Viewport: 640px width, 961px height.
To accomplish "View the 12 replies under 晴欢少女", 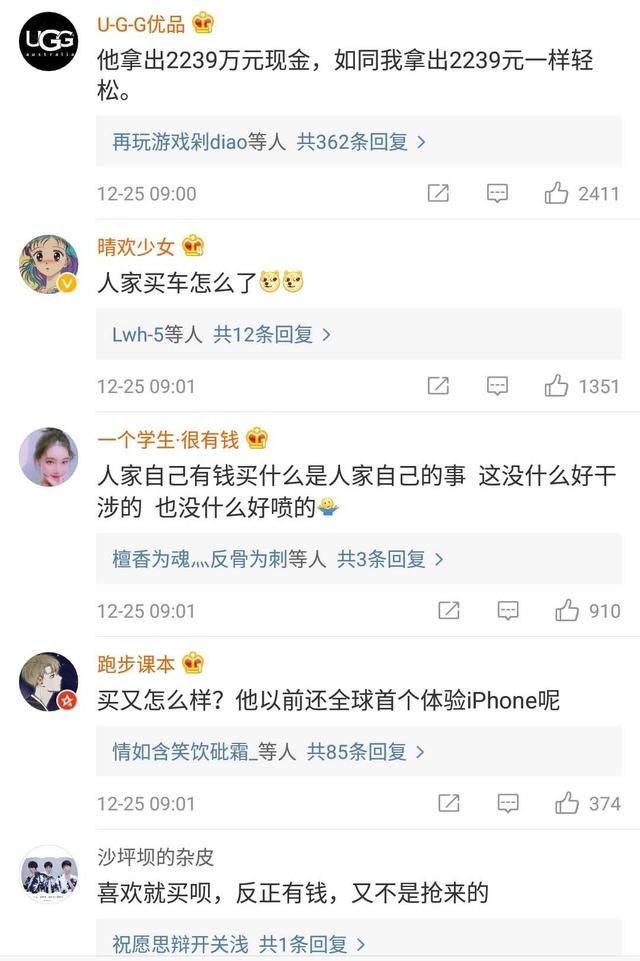I will [222, 334].
